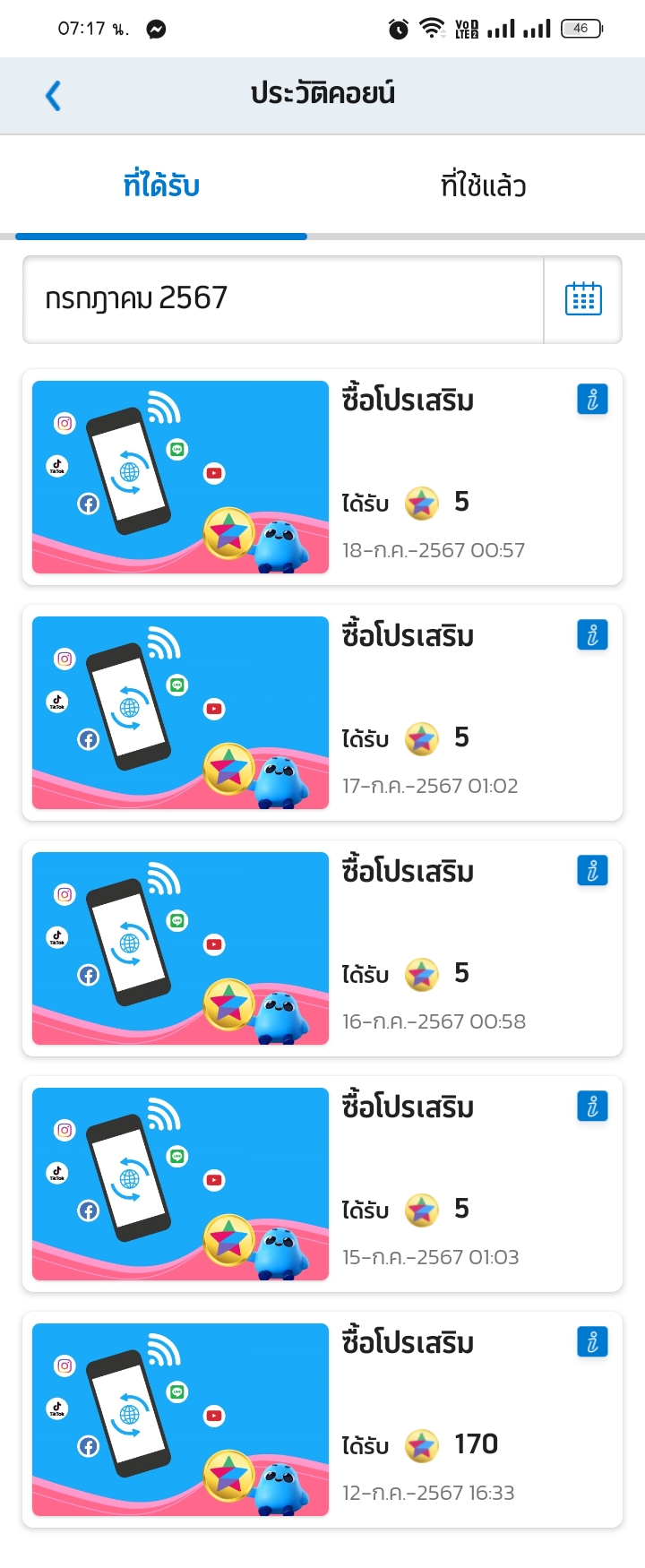
Task: Go back from the ประวัติคอยน์ screen
Action: [53, 95]
